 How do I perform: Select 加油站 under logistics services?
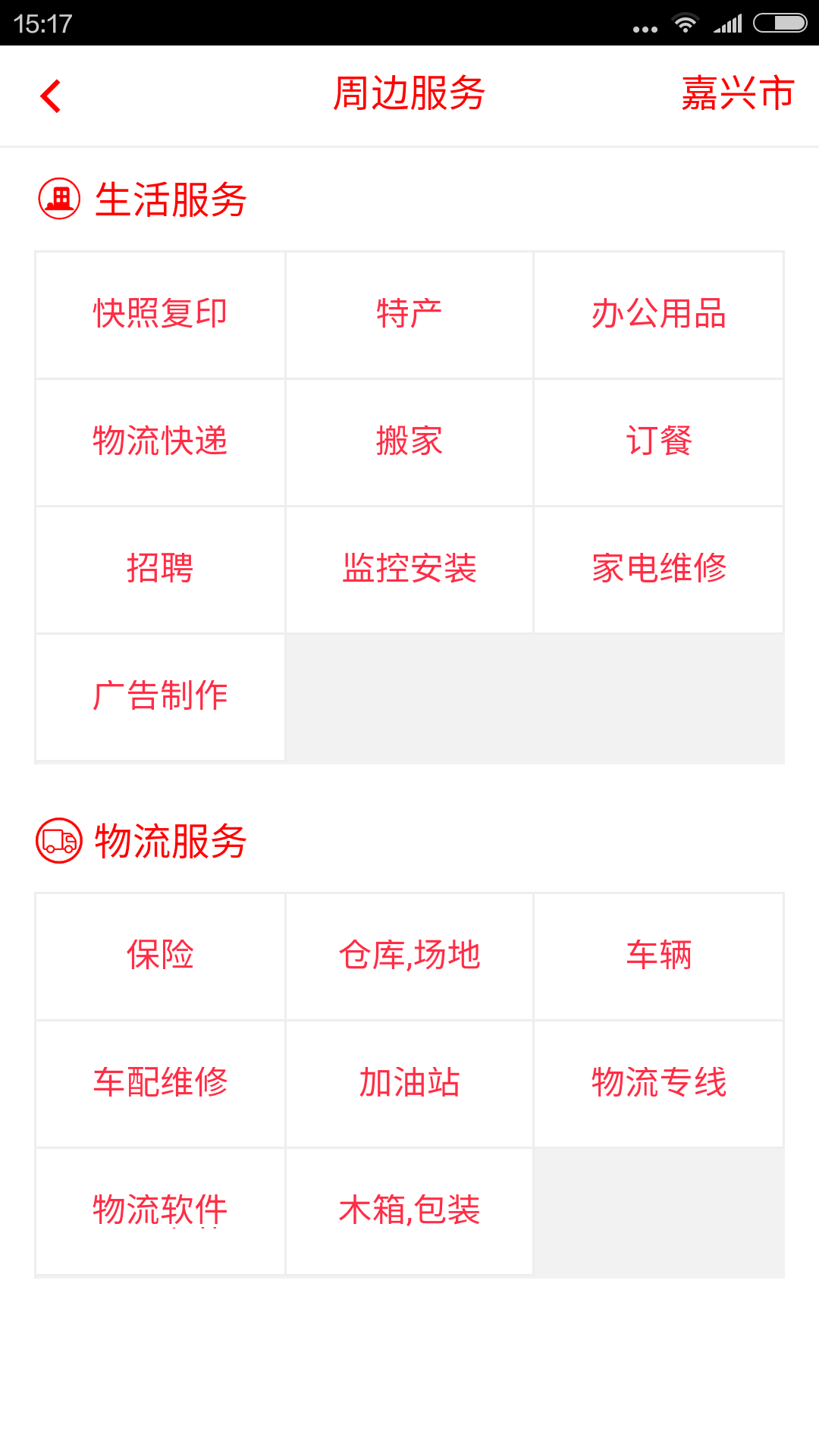coord(409,1083)
